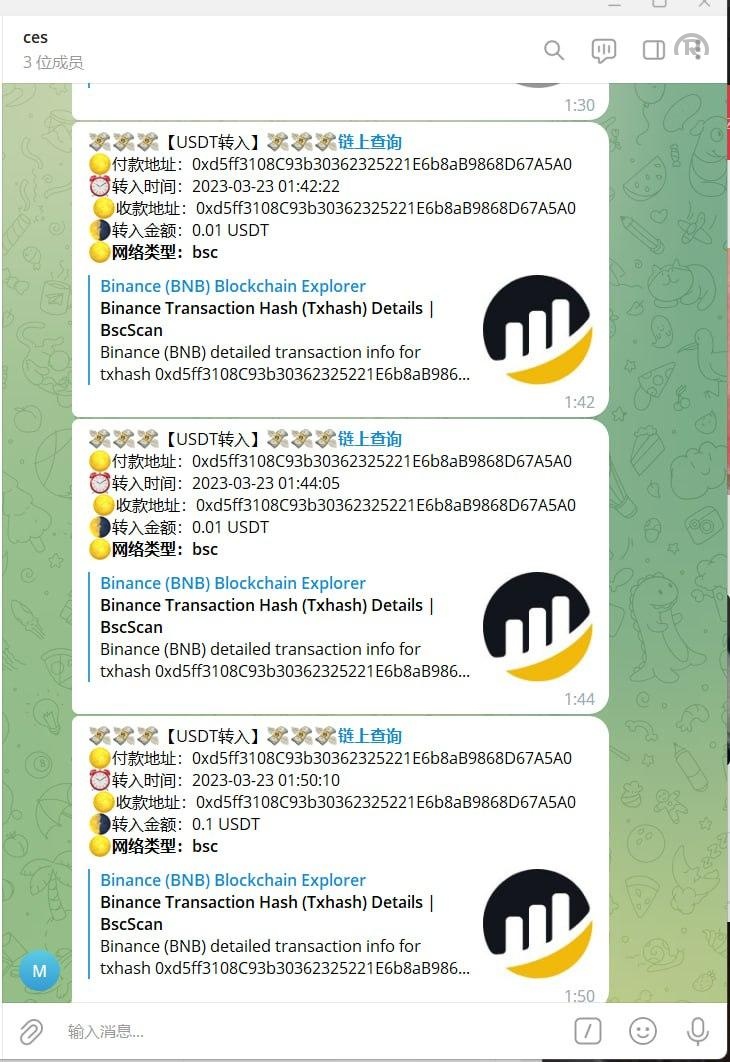This screenshot has height=1062, width=730.
Task: Open 链上查询 link in the 01:42:22 message
Action: point(370,142)
